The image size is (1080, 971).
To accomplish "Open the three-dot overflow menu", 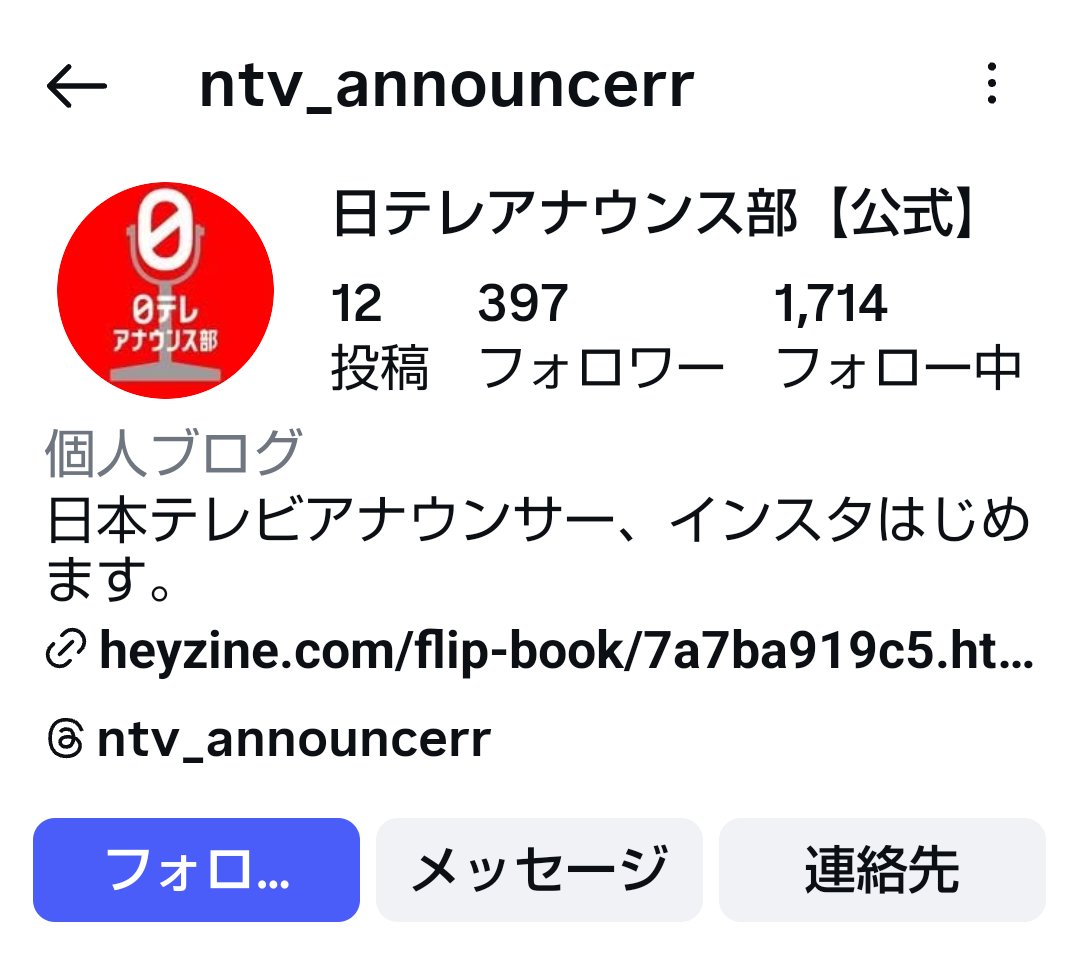I will [x=991, y=84].
